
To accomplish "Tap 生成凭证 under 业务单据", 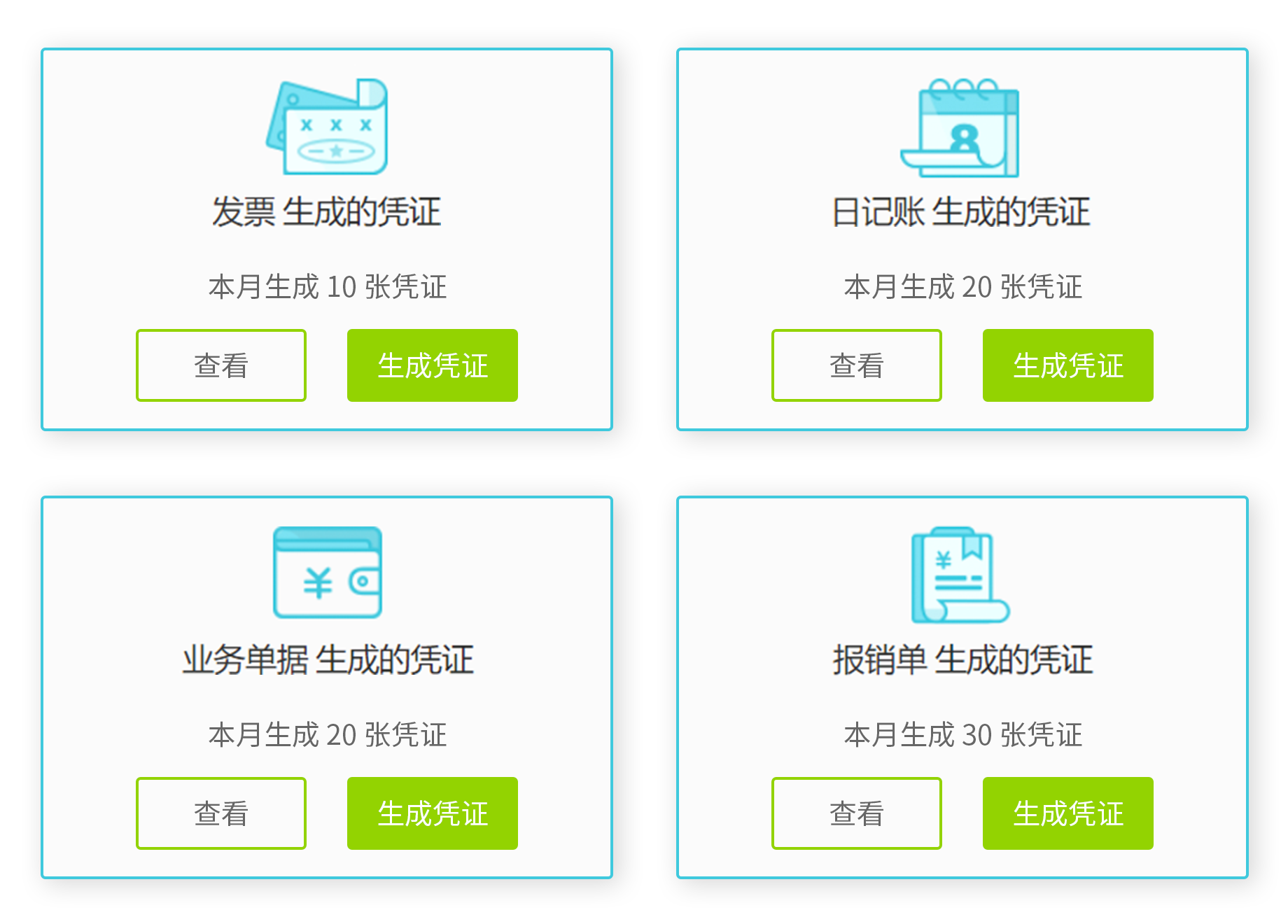I will coord(432,813).
